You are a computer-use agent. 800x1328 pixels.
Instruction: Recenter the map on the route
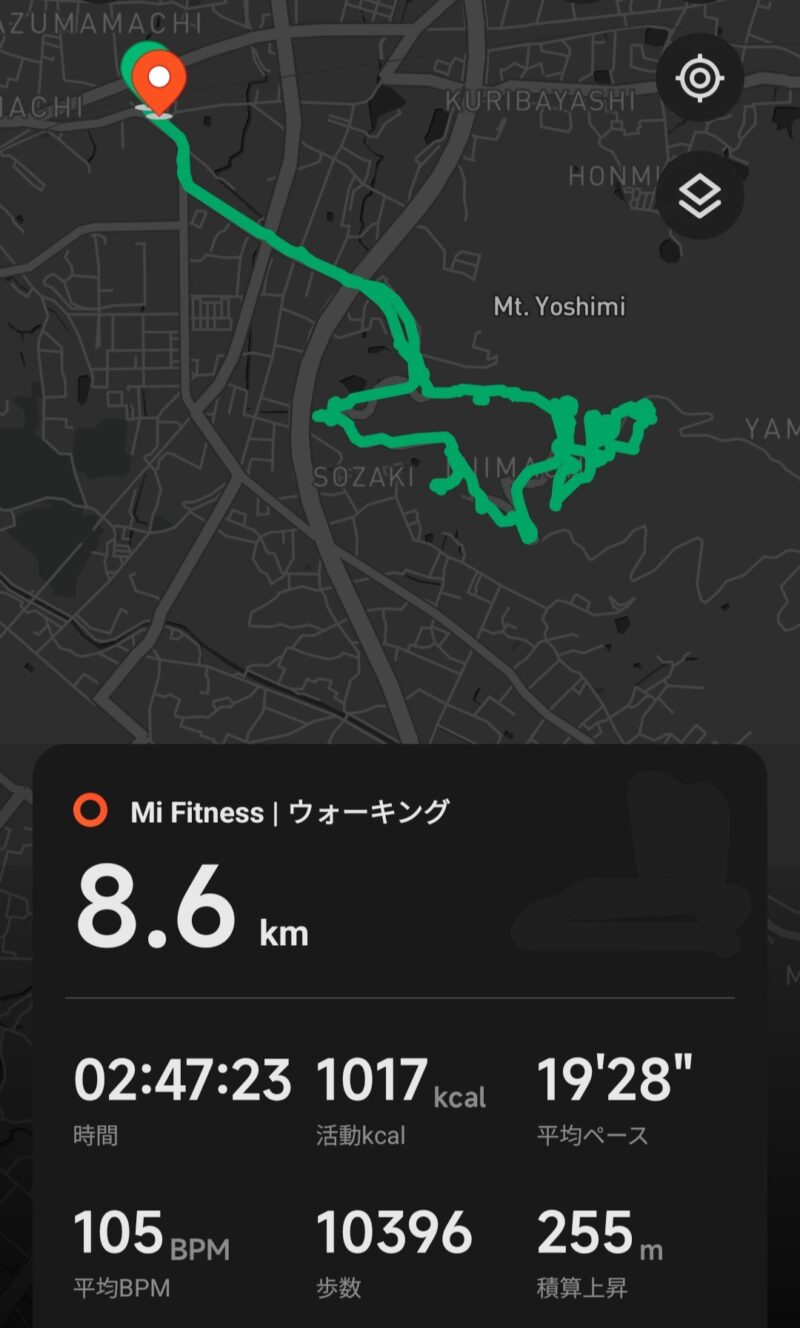click(699, 78)
